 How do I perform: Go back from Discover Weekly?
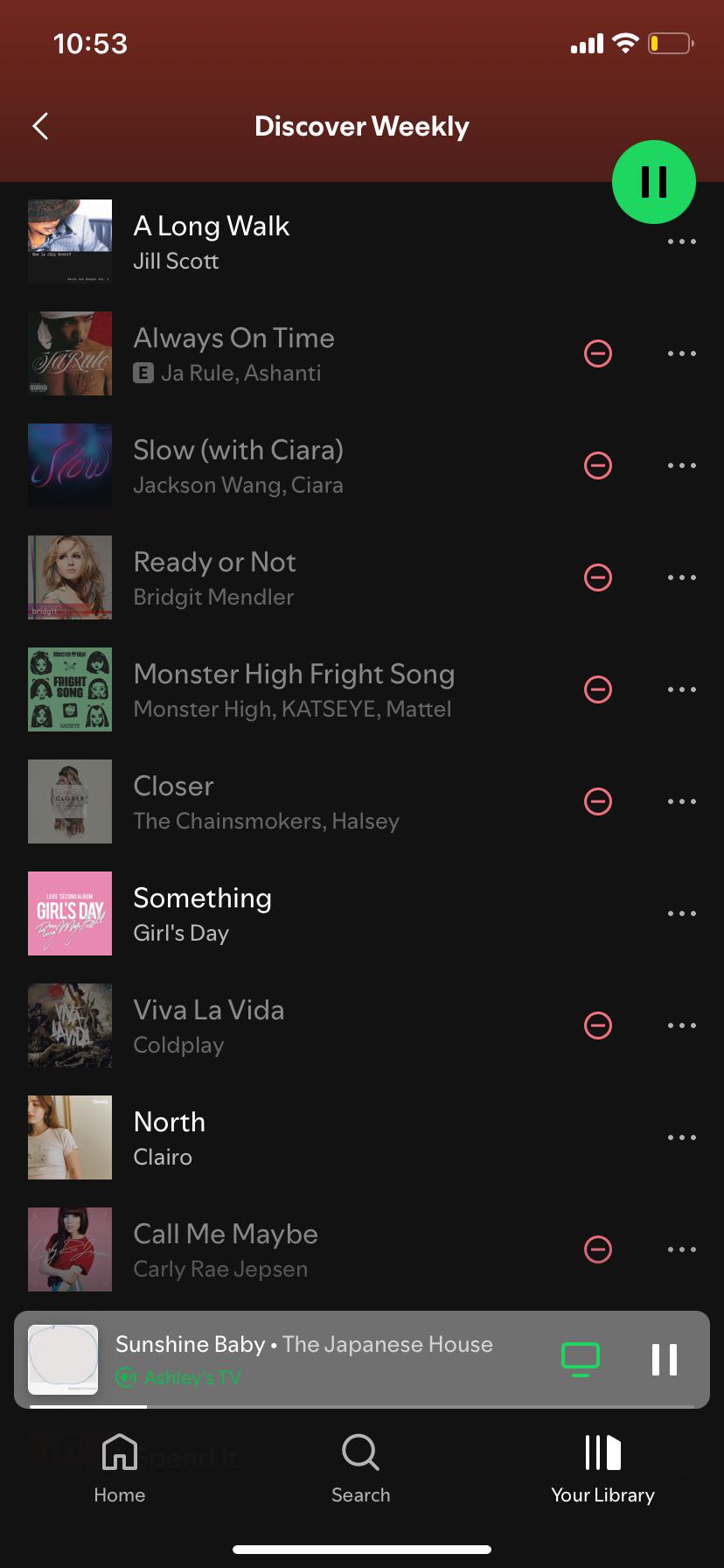[40, 127]
